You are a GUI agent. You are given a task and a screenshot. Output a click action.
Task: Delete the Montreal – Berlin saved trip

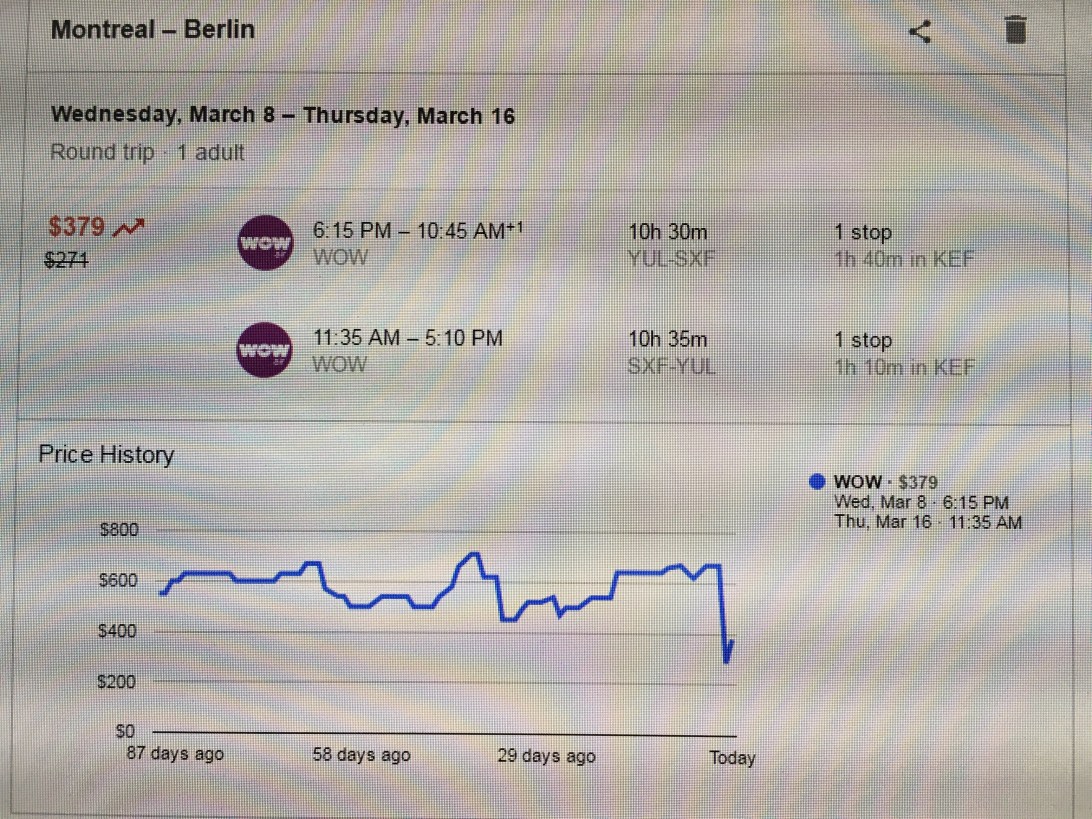click(1015, 30)
